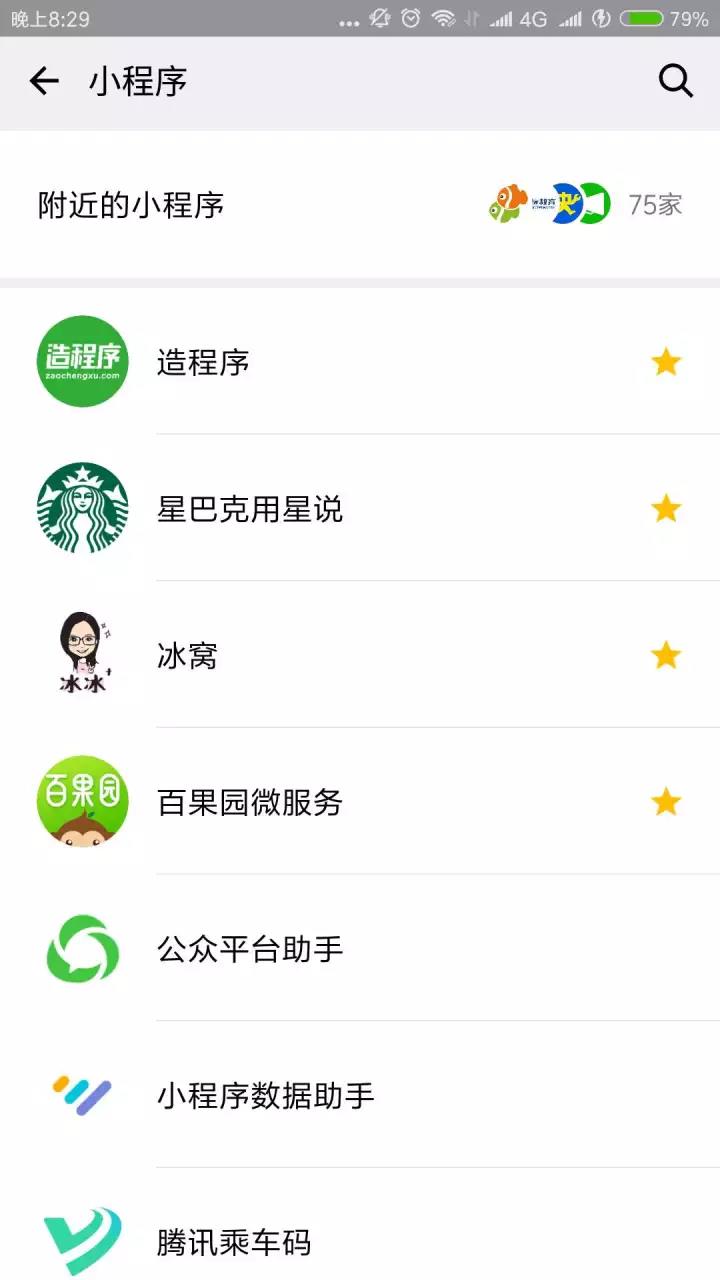Open the 百果园微服务 fruit icon
The image size is (720, 1280).
click(82, 802)
